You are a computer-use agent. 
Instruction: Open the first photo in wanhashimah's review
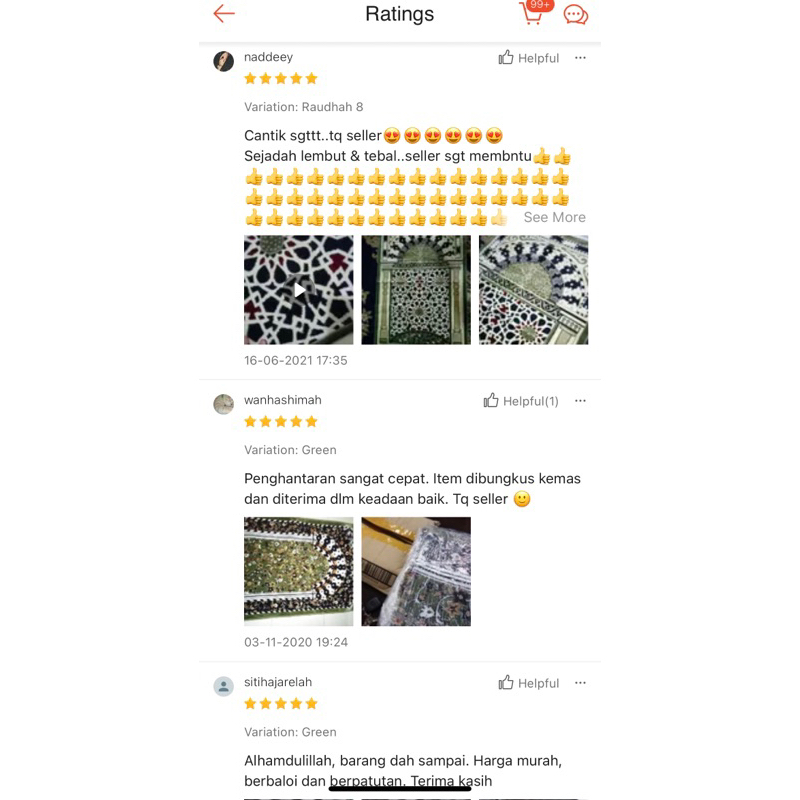pyautogui.click(x=298, y=571)
